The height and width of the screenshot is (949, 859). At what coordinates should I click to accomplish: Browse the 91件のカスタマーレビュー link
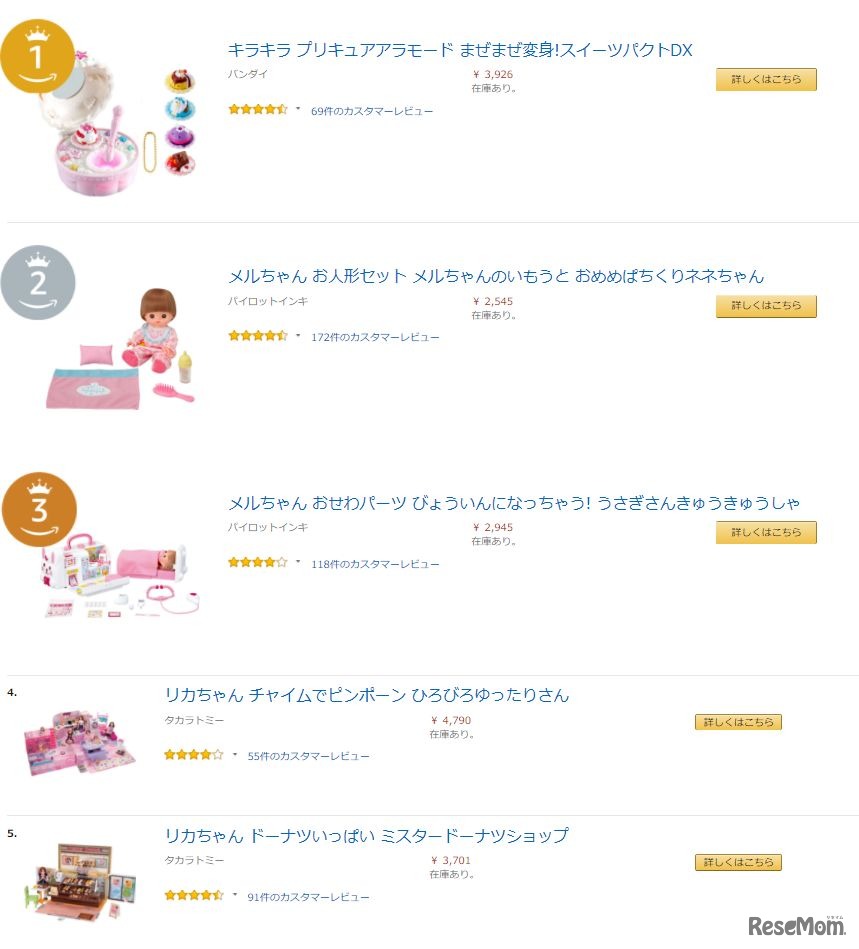(x=309, y=897)
